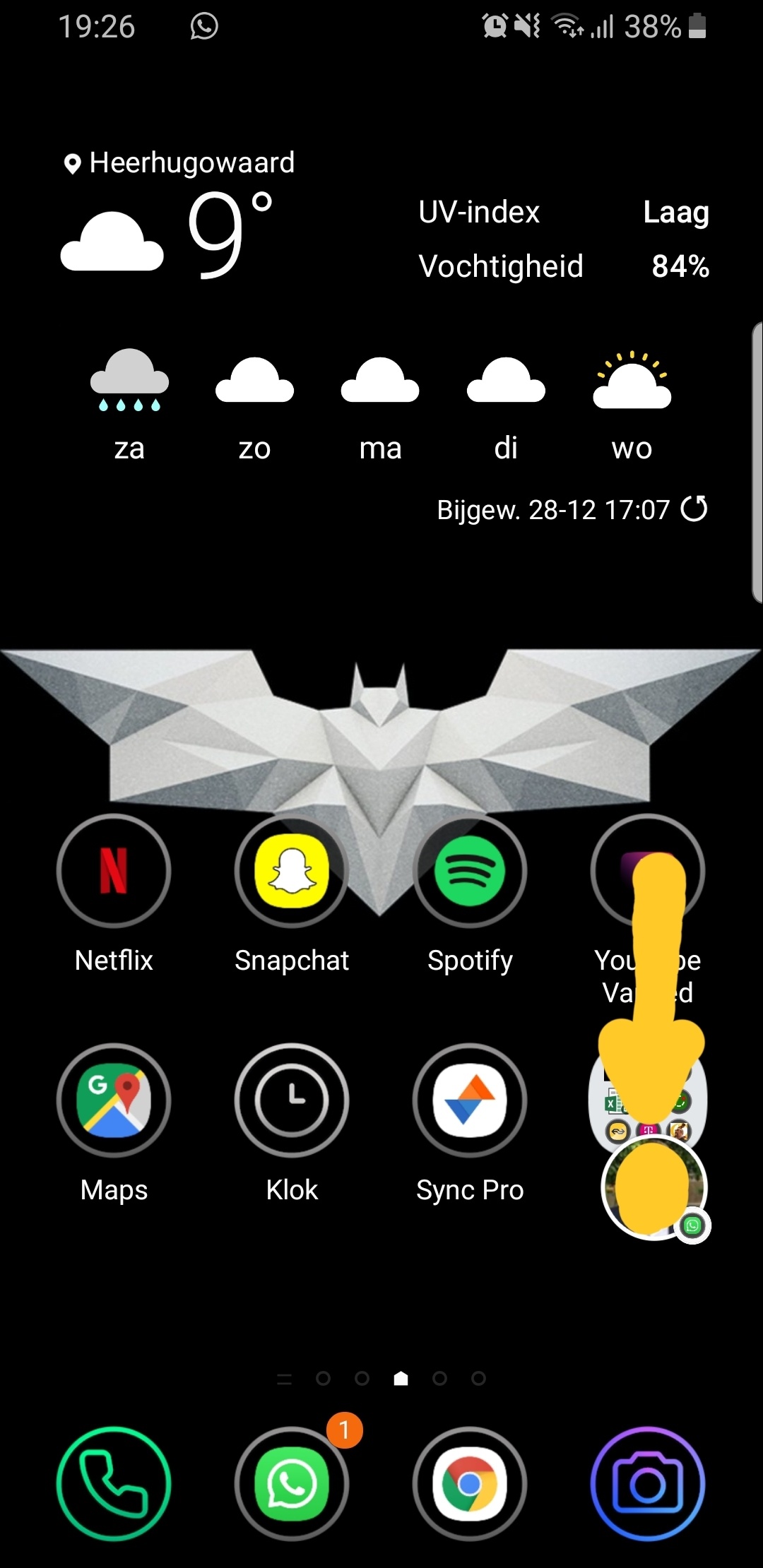The height and width of the screenshot is (1568, 763).
Task: Launch the Chrome browser
Action: pos(470,1483)
